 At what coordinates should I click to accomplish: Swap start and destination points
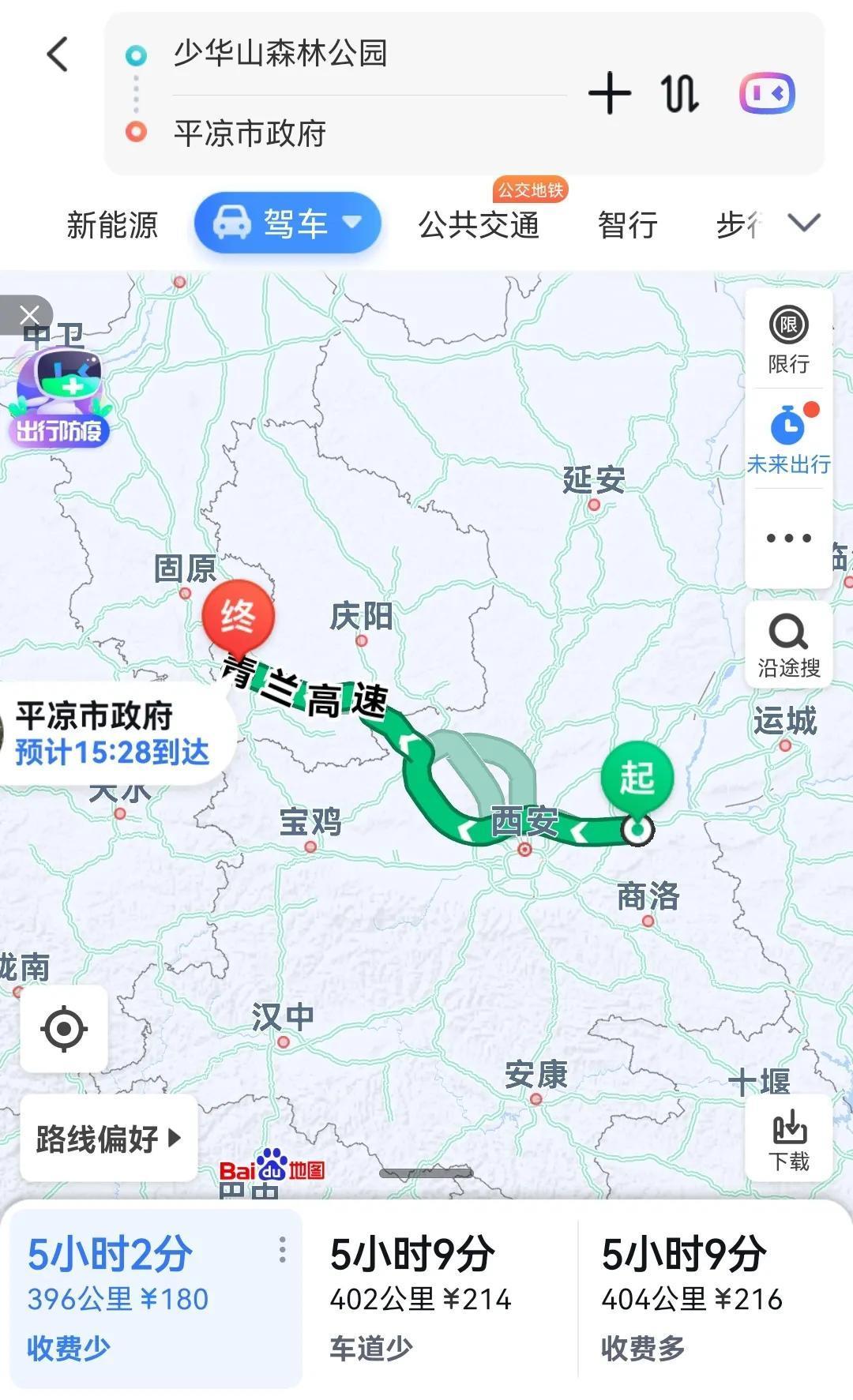(x=679, y=93)
